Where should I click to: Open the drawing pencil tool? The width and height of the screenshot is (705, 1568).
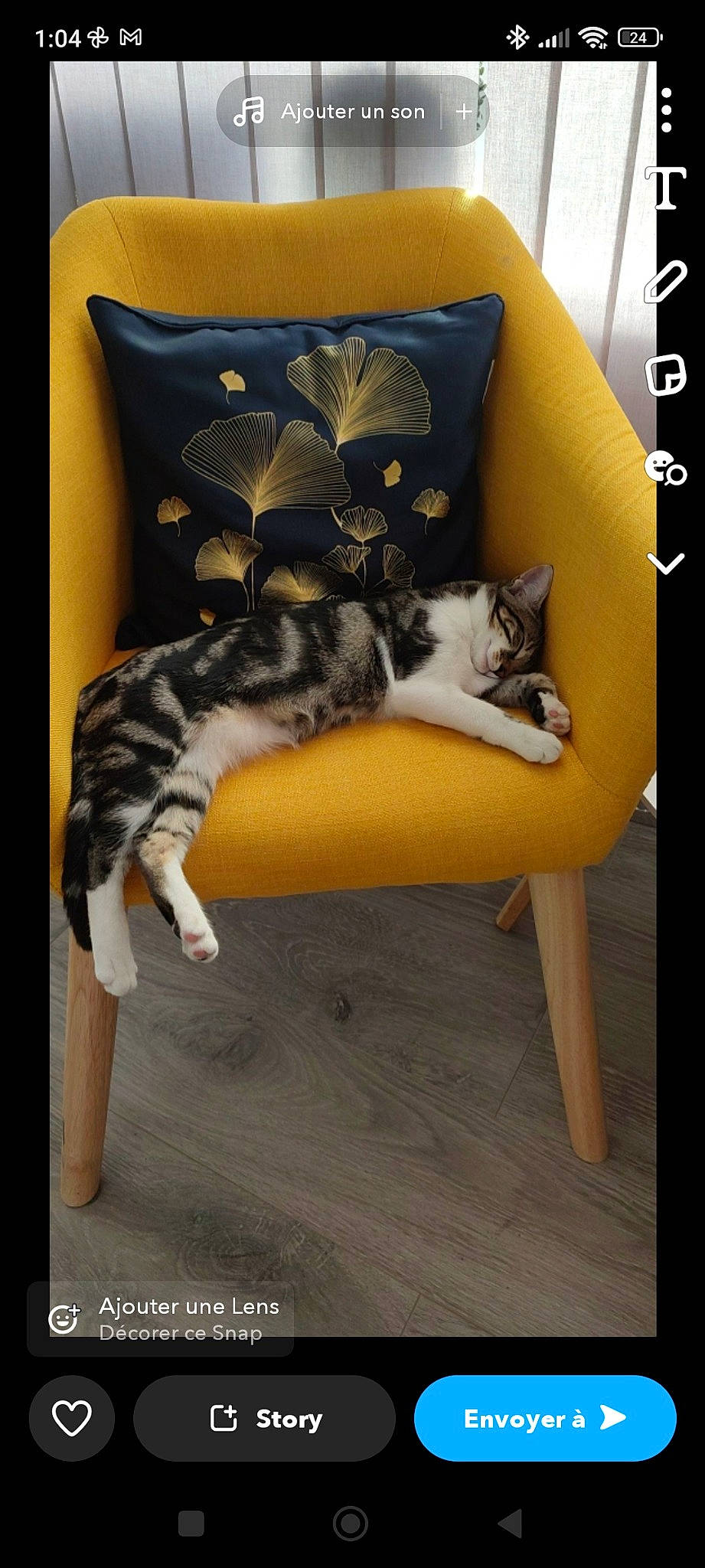coord(665,283)
